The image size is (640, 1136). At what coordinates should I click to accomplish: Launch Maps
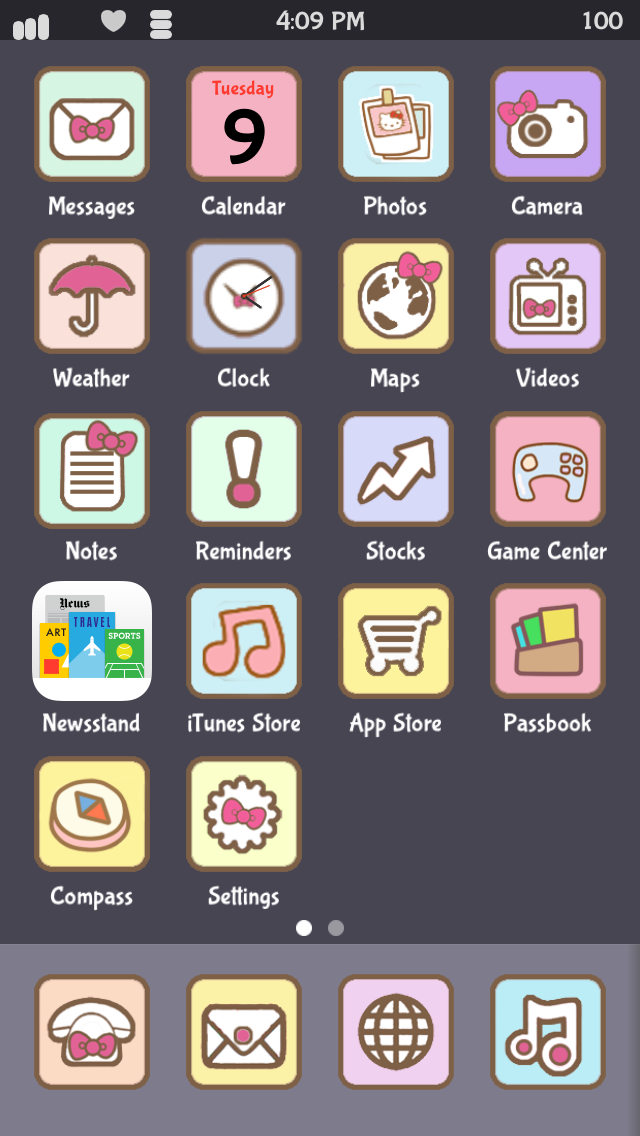click(x=396, y=296)
